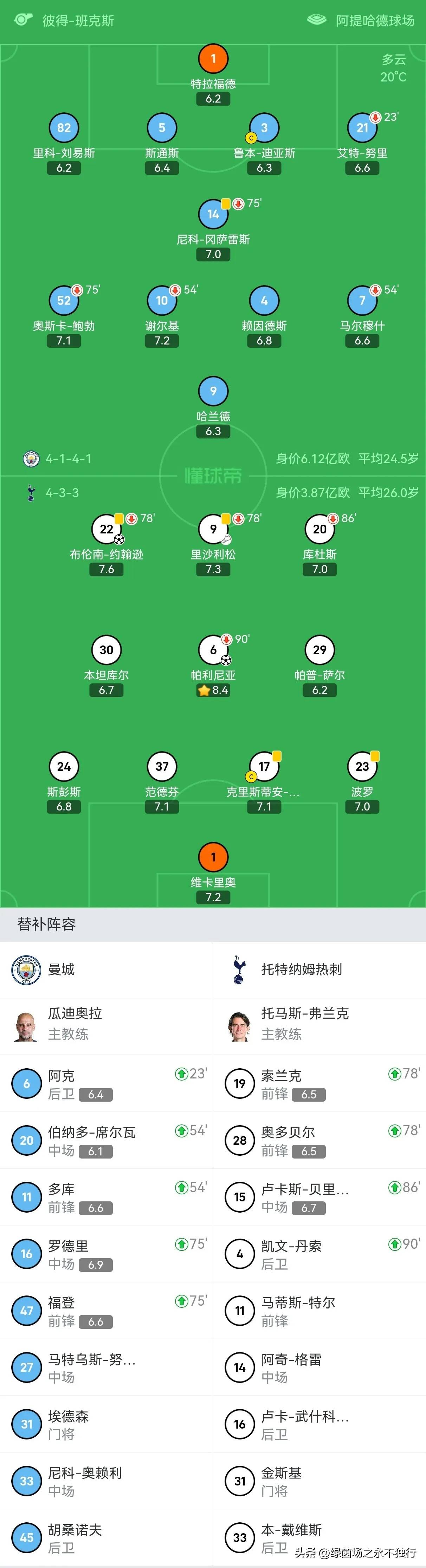Open Rúben Dias's player profile
Viewport: 426px width, 1568px height.
tap(264, 128)
